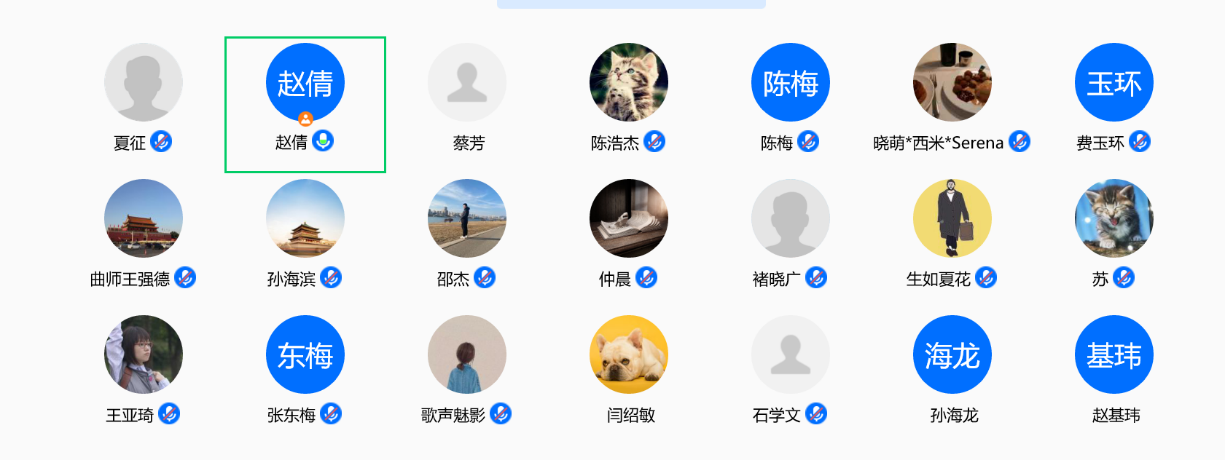This screenshot has height=460, width=1225.
Task: Tap participant 苏's cat avatar
Action: pos(1114,219)
